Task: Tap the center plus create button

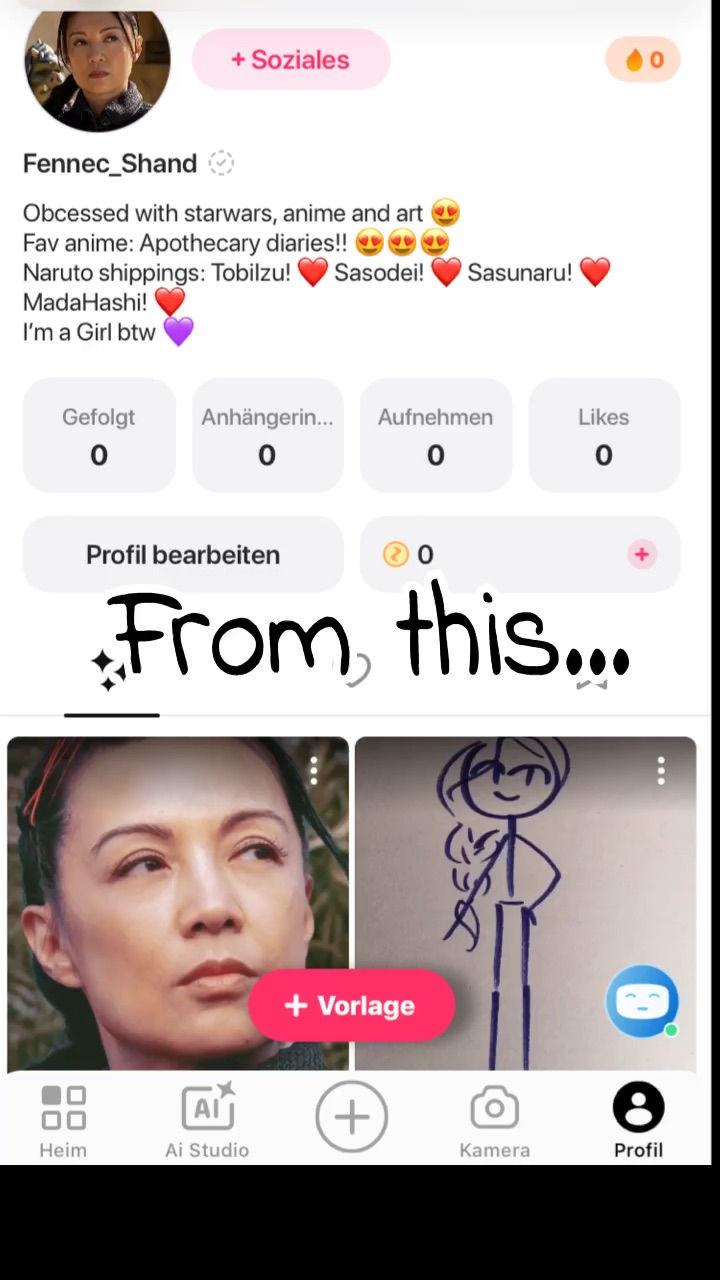Action: 351,1117
